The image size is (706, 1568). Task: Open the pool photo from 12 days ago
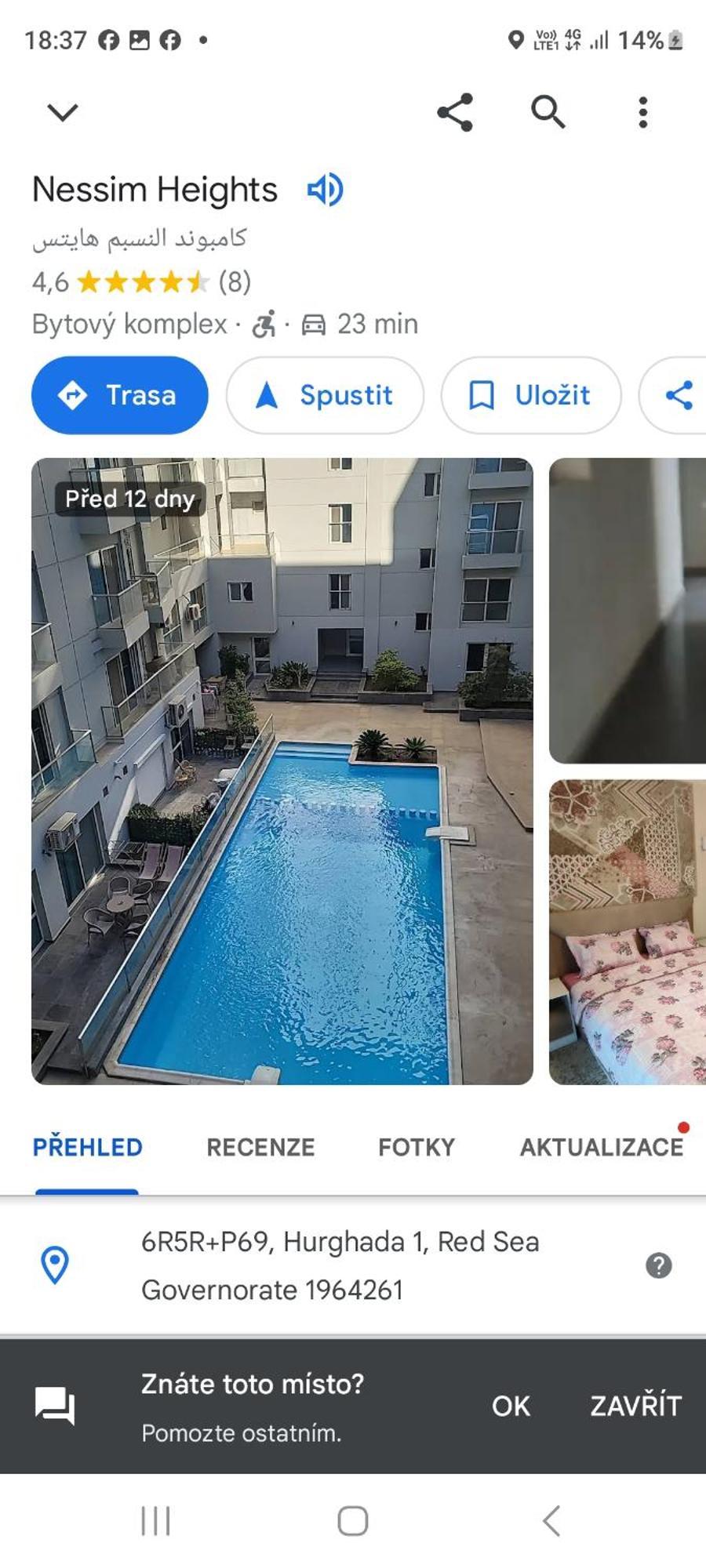click(x=282, y=771)
